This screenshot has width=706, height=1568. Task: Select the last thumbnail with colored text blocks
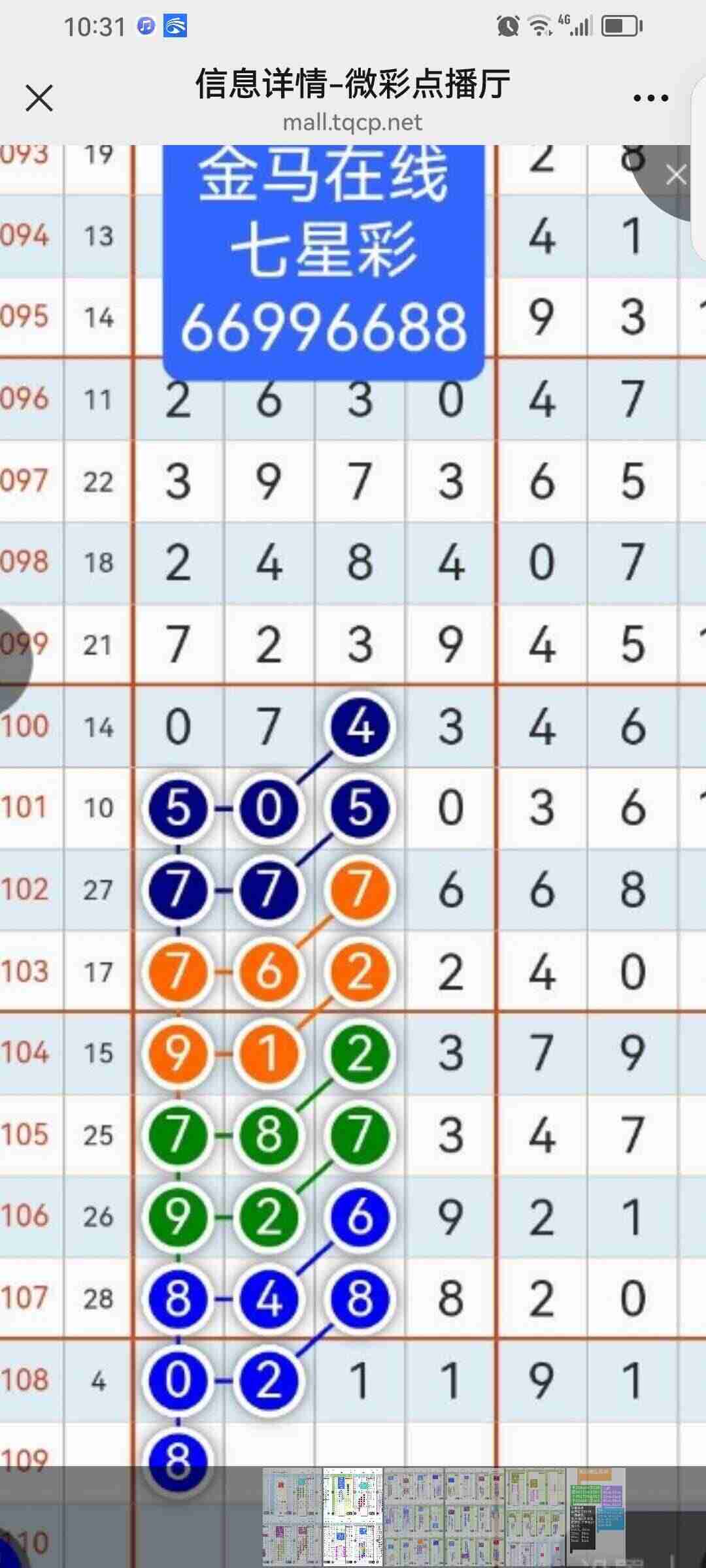596,1516
